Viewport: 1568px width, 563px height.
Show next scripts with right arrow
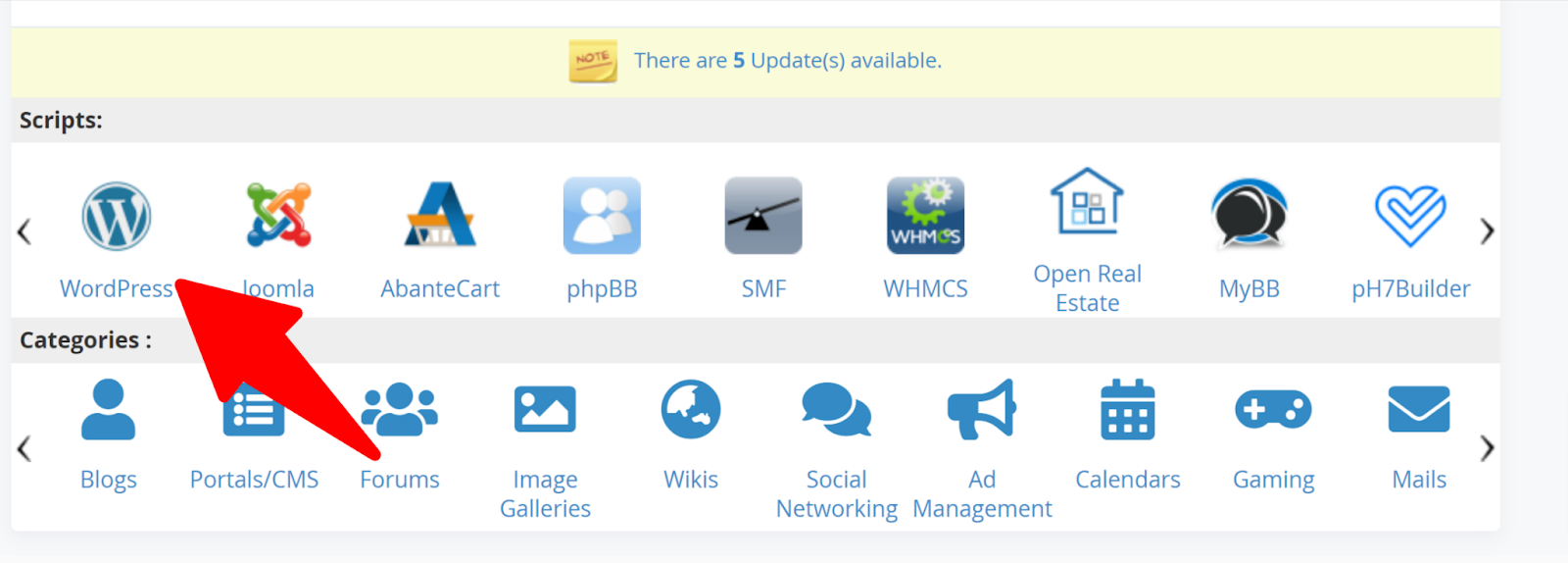[1487, 231]
